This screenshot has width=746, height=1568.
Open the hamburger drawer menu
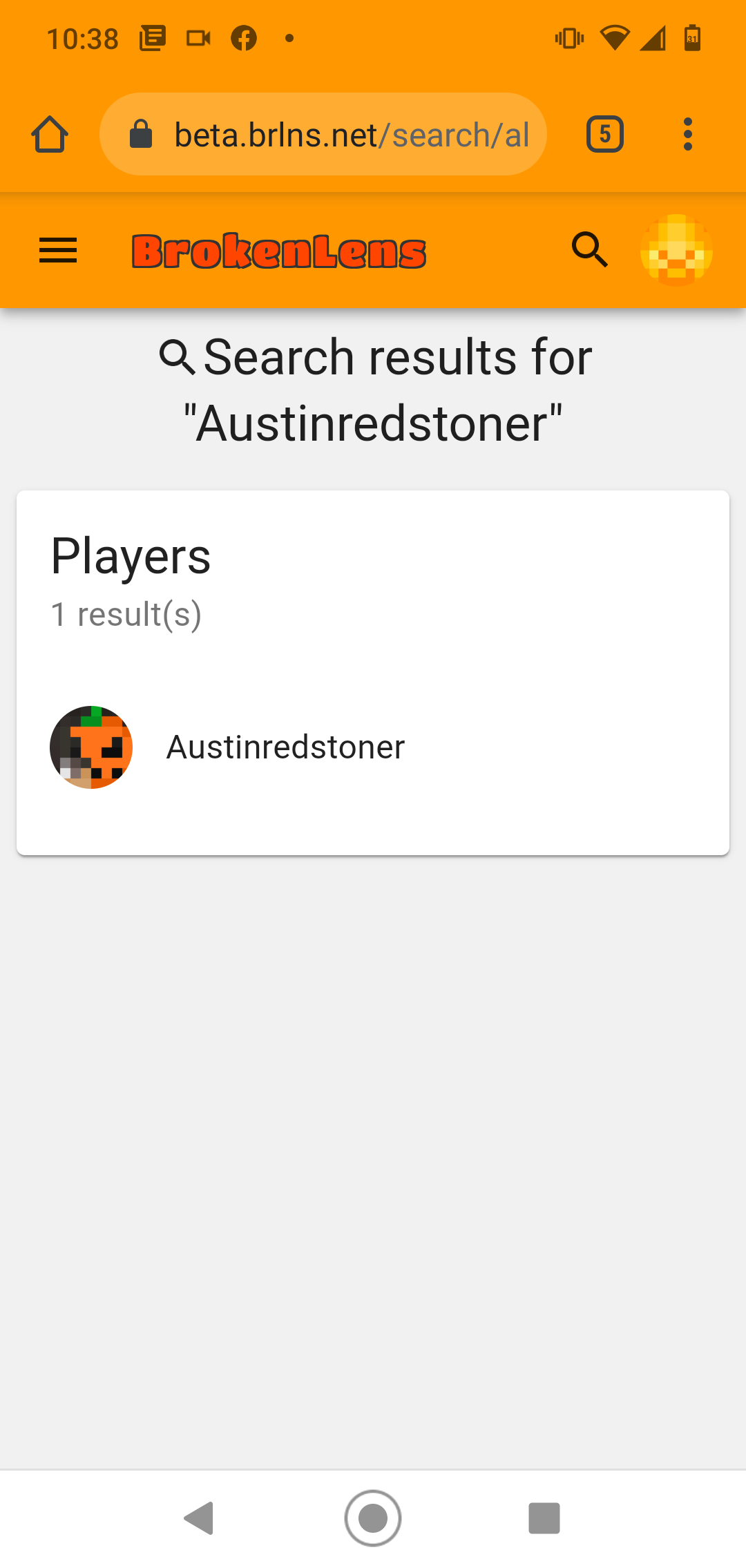click(58, 250)
